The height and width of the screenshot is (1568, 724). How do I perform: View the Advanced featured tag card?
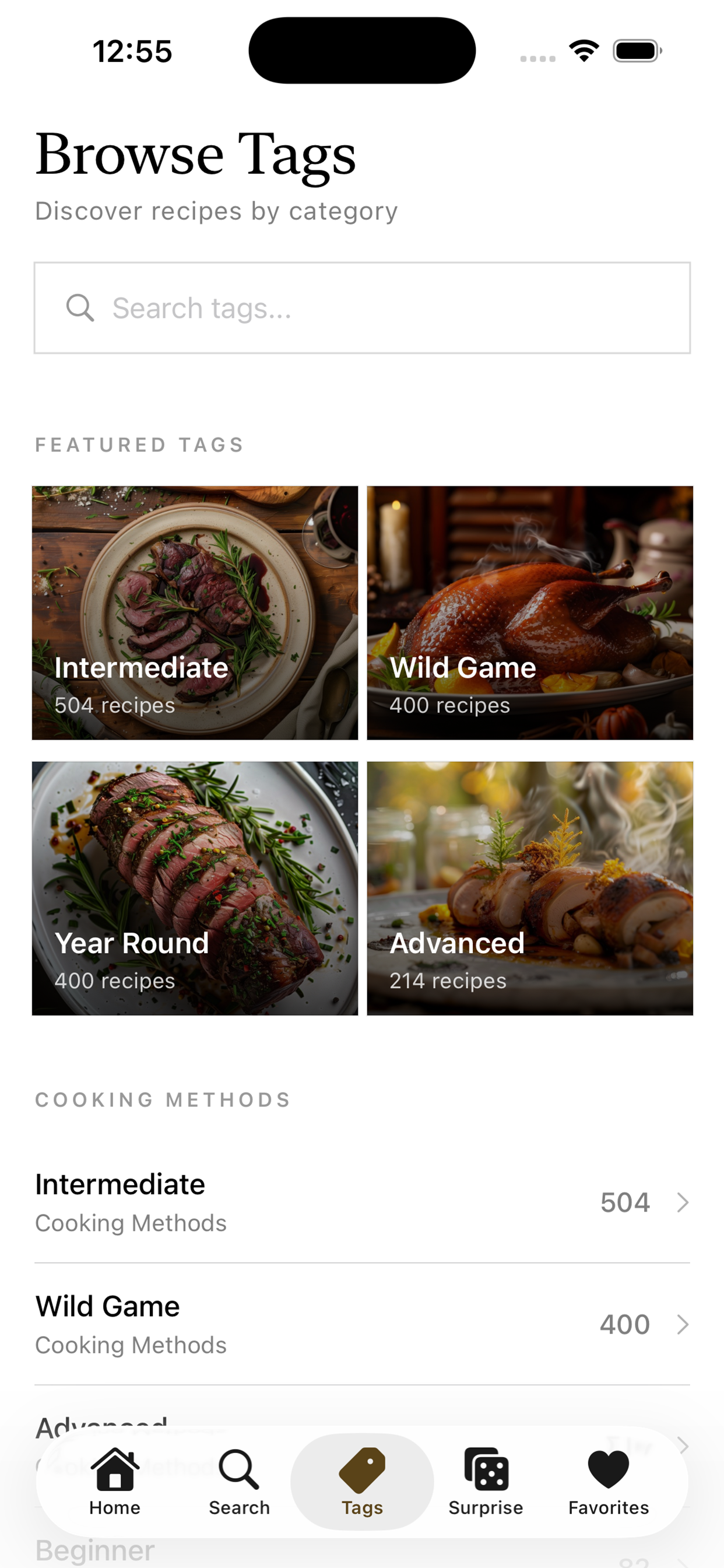tap(529, 888)
